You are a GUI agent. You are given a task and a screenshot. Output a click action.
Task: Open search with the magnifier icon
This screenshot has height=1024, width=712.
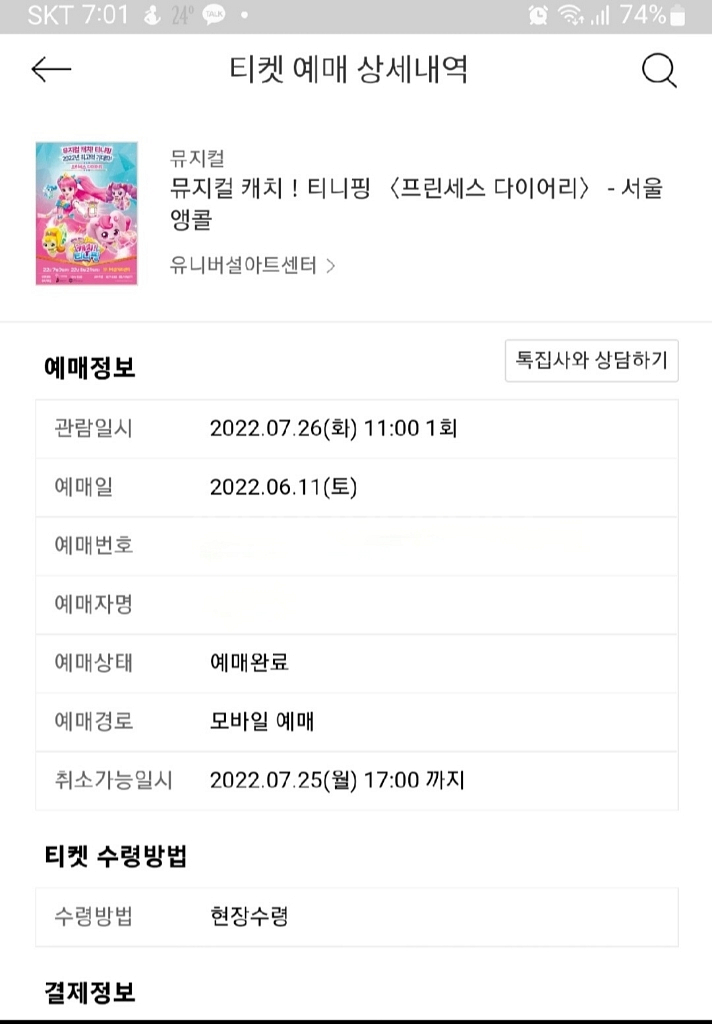click(658, 70)
